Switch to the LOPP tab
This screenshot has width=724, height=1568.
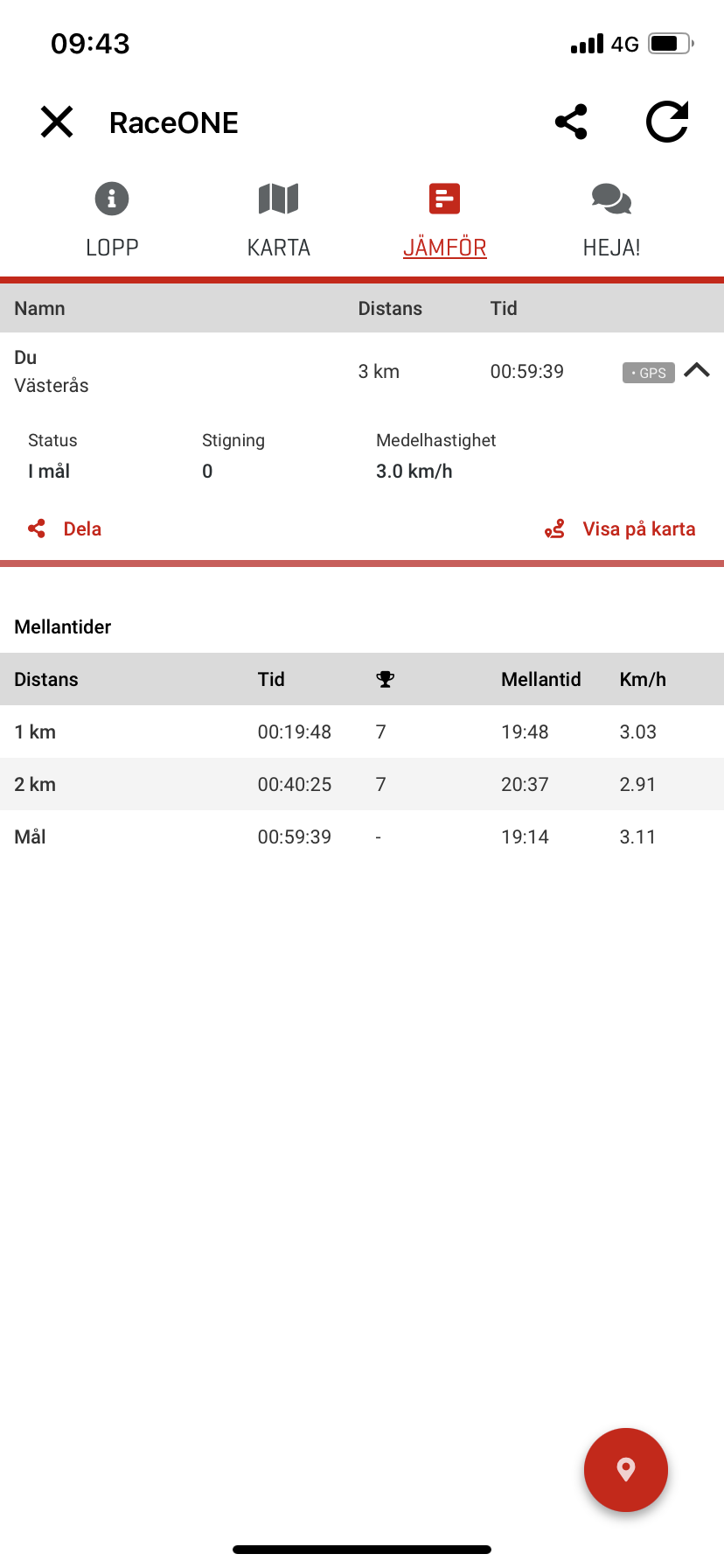112,221
